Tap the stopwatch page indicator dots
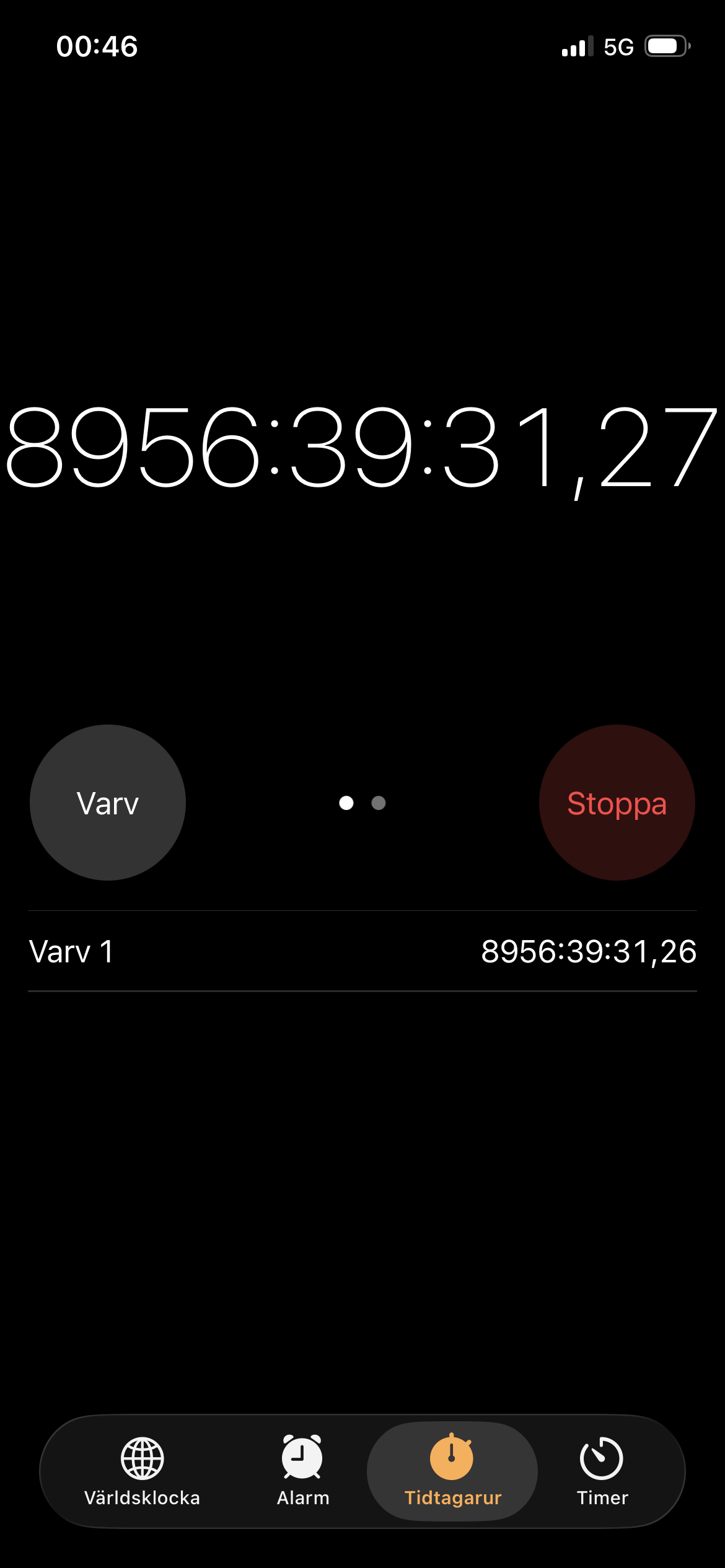This screenshot has height=1568, width=725. click(362, 803)
